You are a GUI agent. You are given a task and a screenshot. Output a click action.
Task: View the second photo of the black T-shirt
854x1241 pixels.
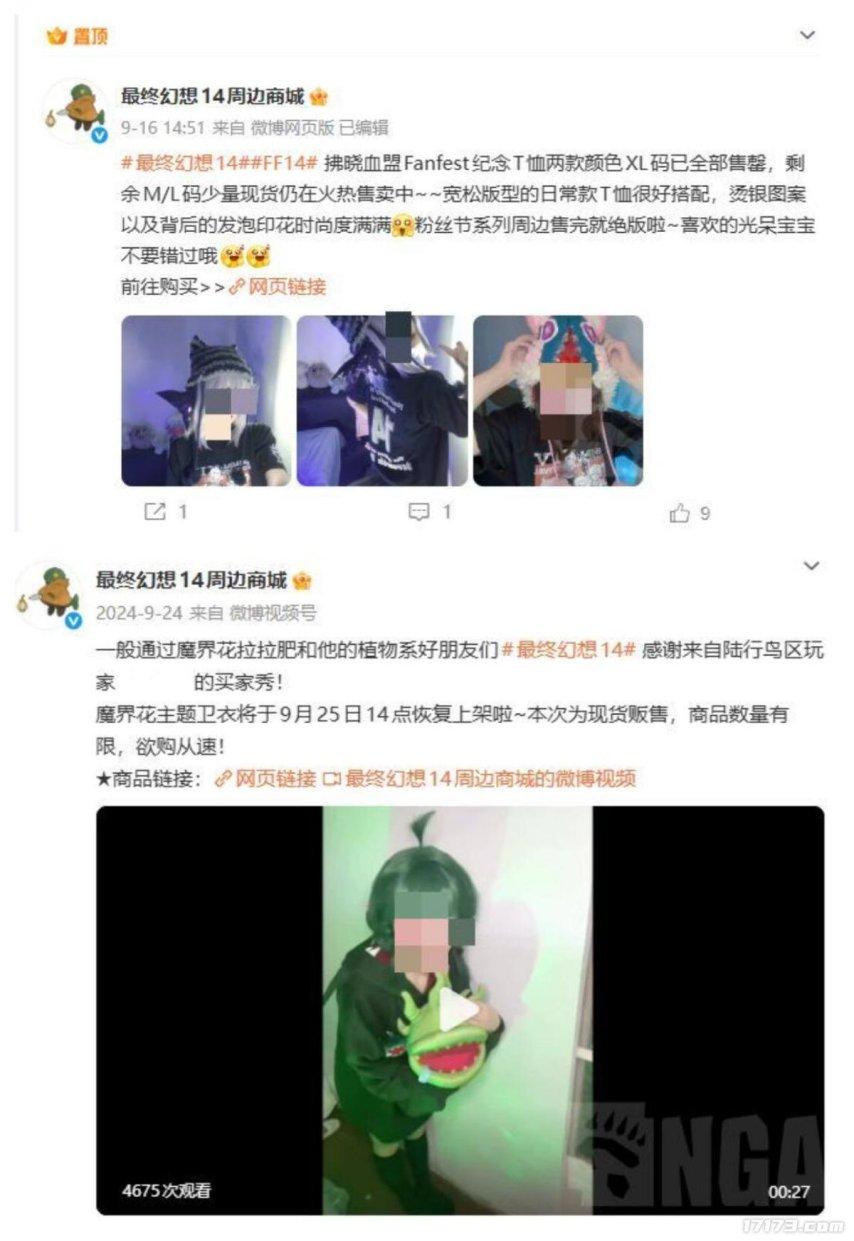click(x=382, y=401)
